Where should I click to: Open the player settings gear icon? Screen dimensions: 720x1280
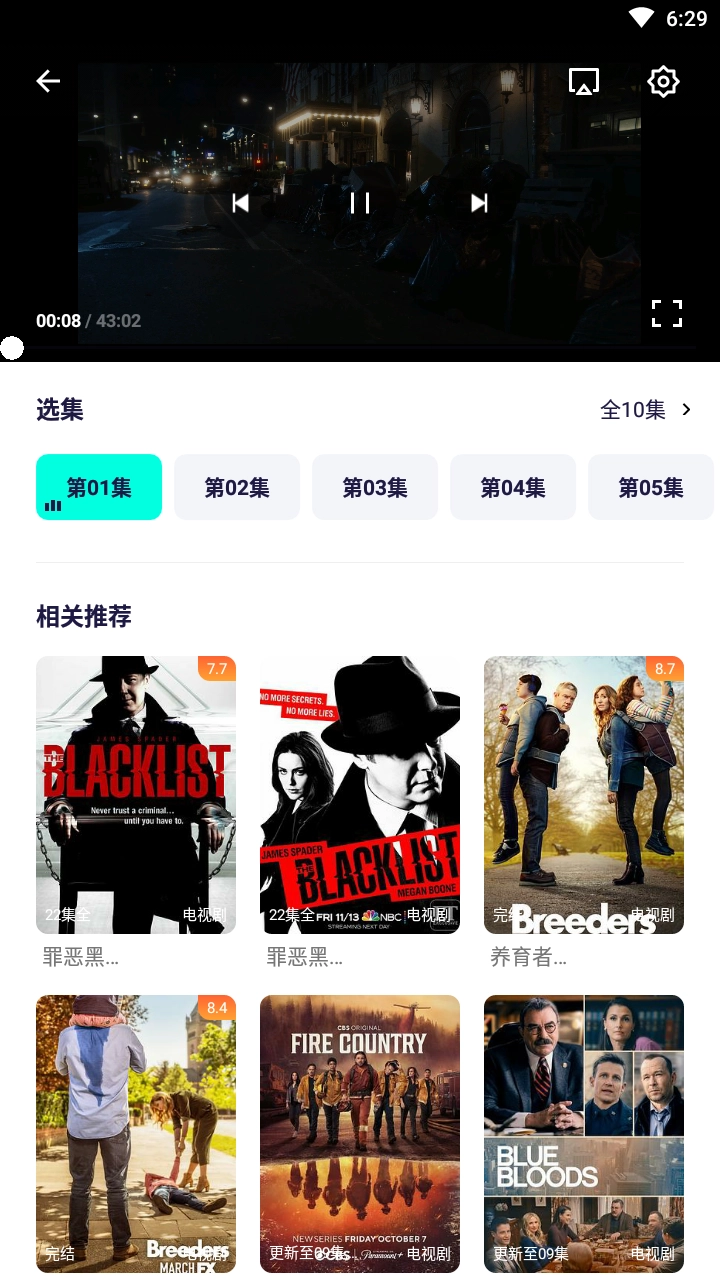click(663, 81)
